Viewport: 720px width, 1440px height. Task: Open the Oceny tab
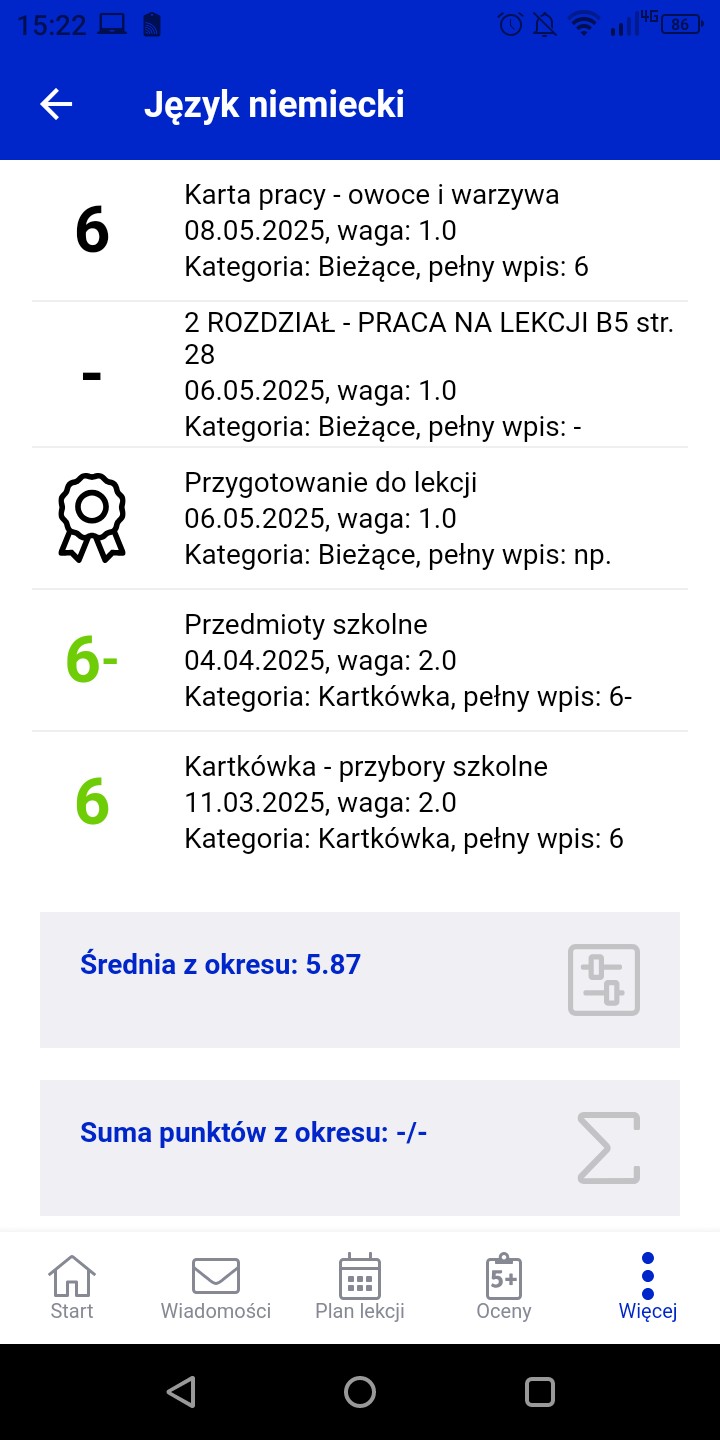click(x=504, y=1288)
